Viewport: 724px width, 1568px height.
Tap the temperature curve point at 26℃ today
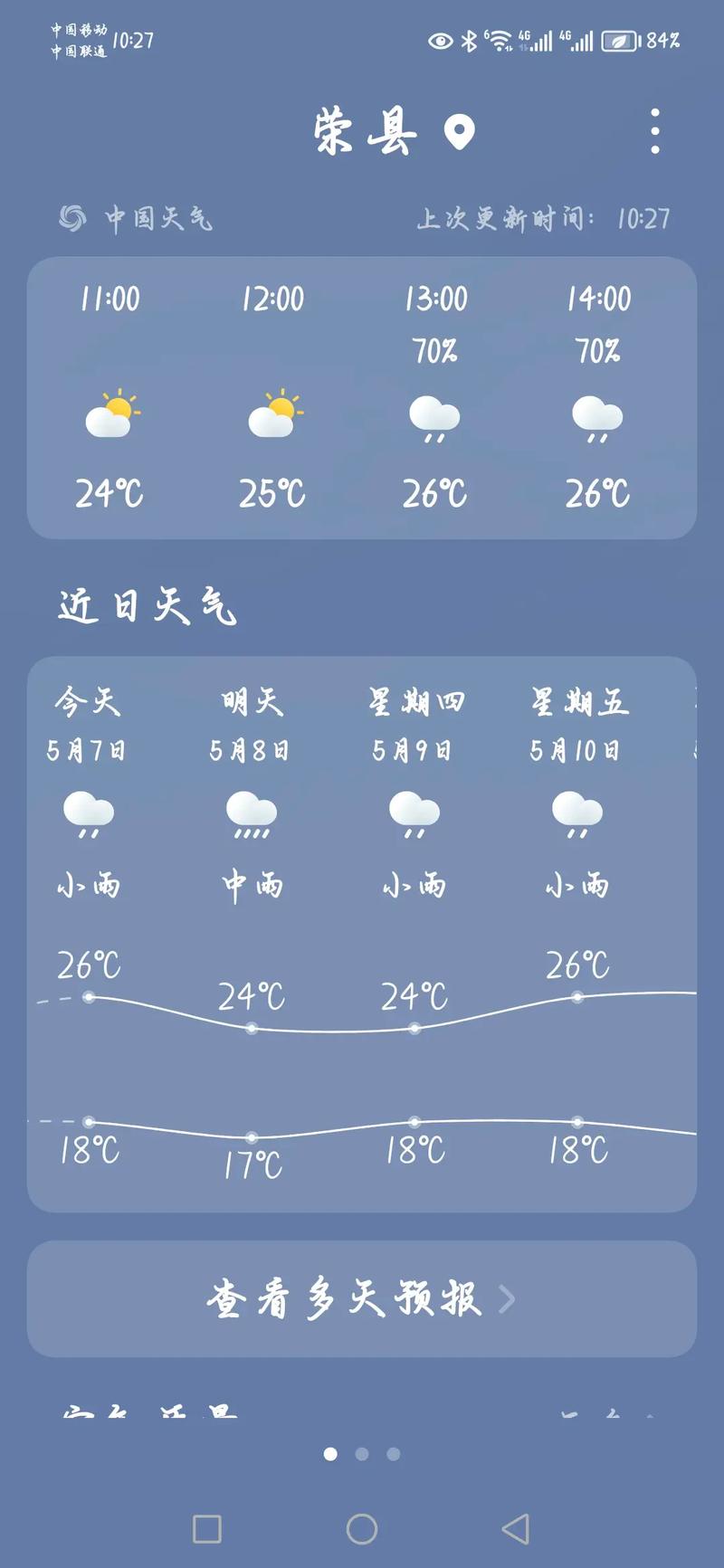click(x=89, y=998)
